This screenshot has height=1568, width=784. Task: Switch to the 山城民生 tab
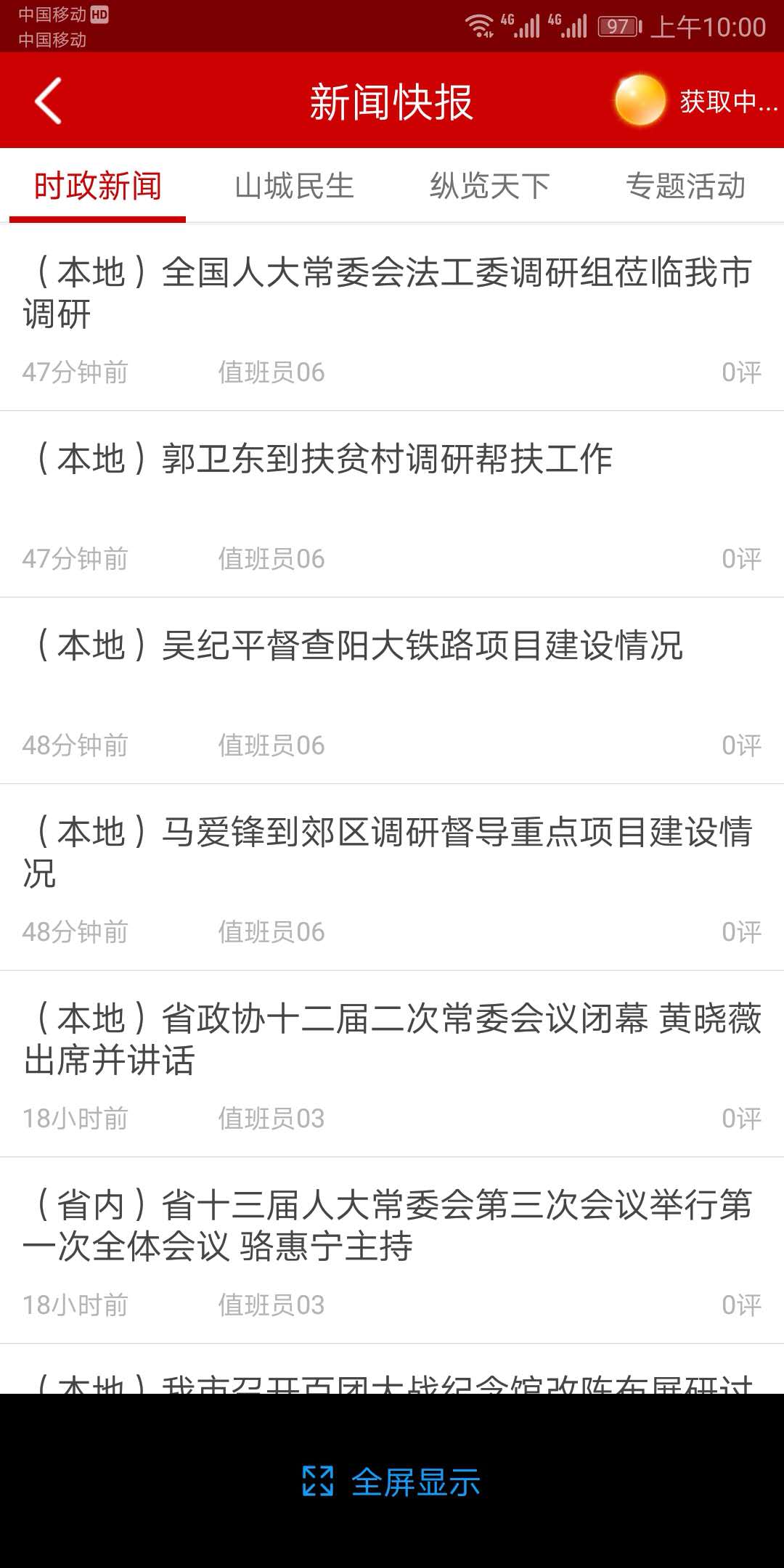coord(294,187)
